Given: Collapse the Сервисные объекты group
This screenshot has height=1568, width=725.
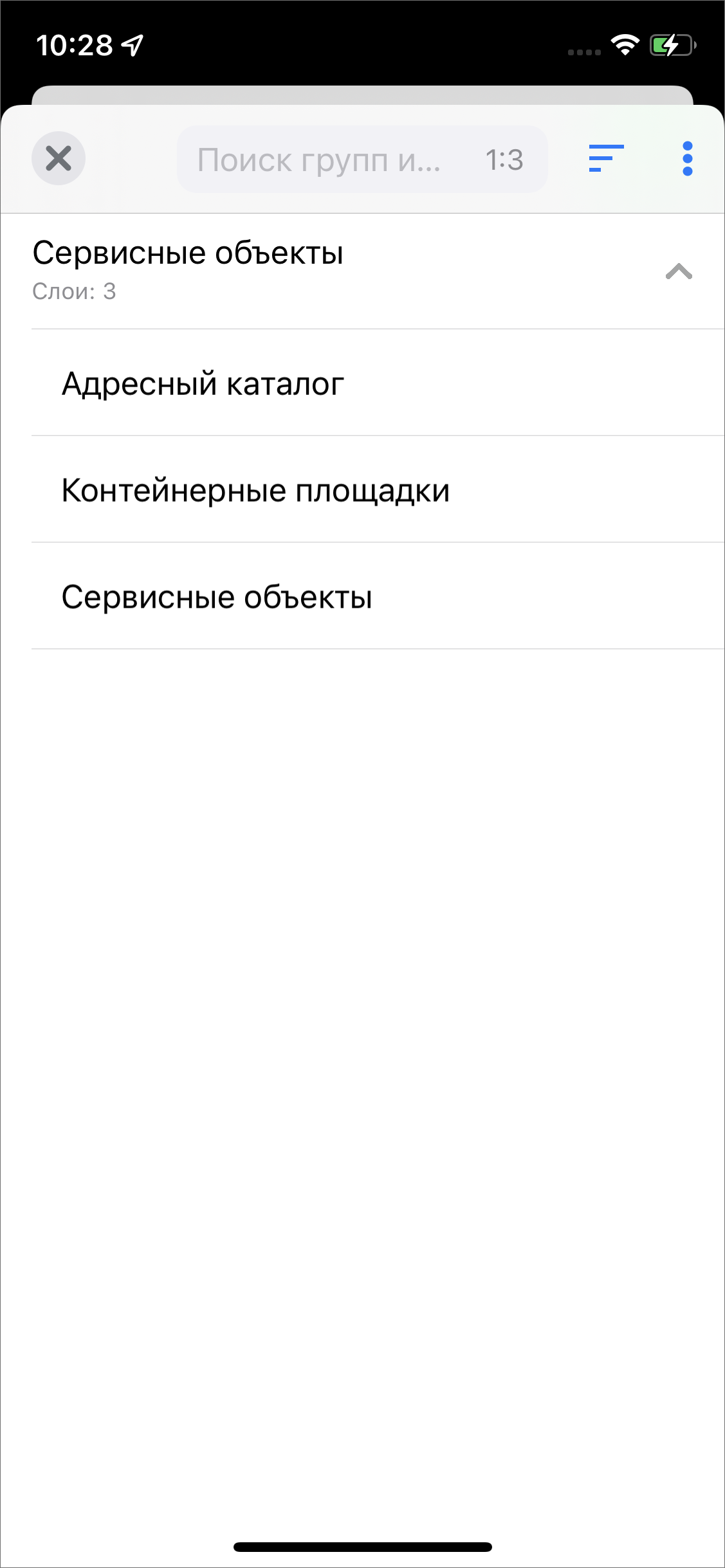Looking at the screenshot, I should pos(679,271).
